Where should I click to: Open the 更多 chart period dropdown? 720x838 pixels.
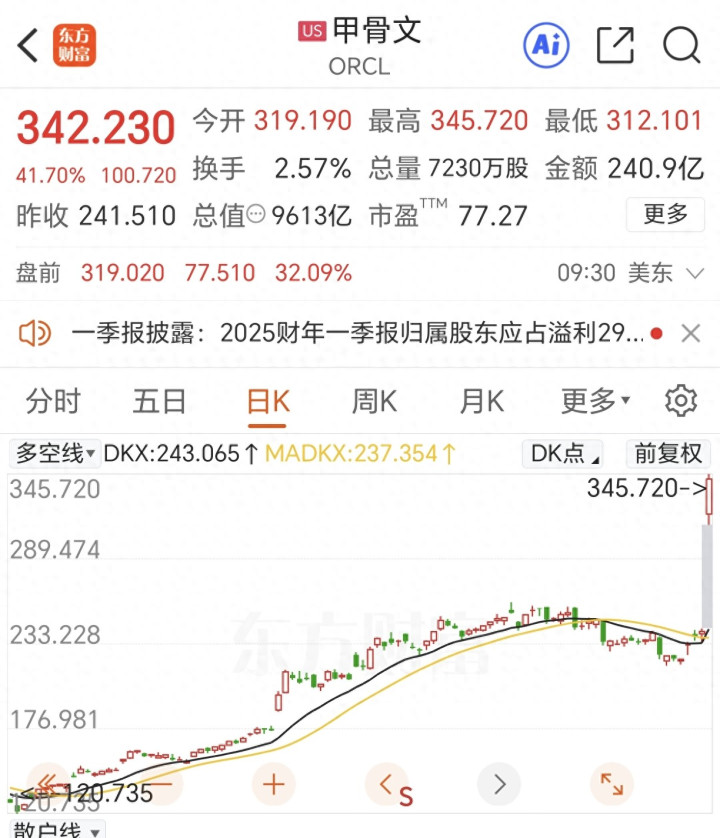(595, 401)
